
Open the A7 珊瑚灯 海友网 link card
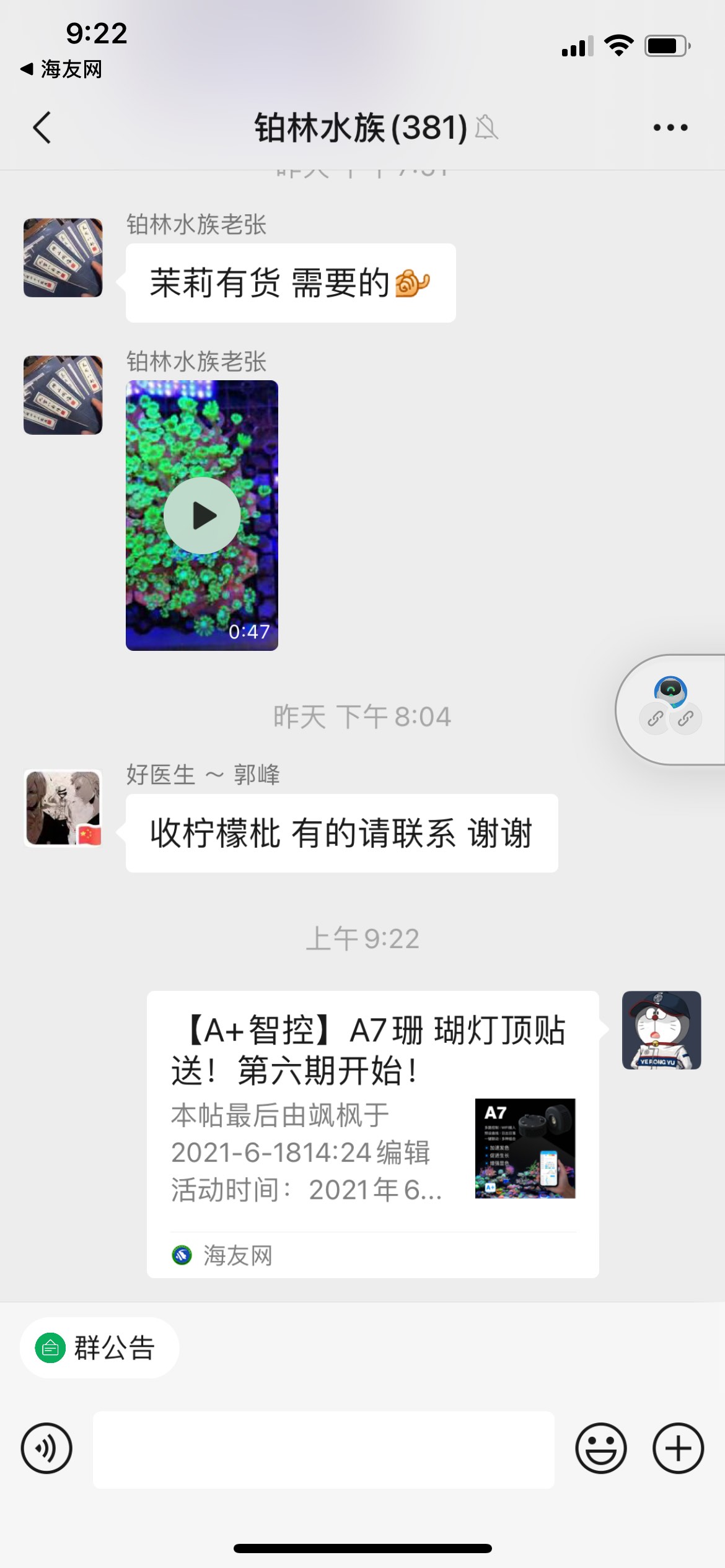(372, 1133)
